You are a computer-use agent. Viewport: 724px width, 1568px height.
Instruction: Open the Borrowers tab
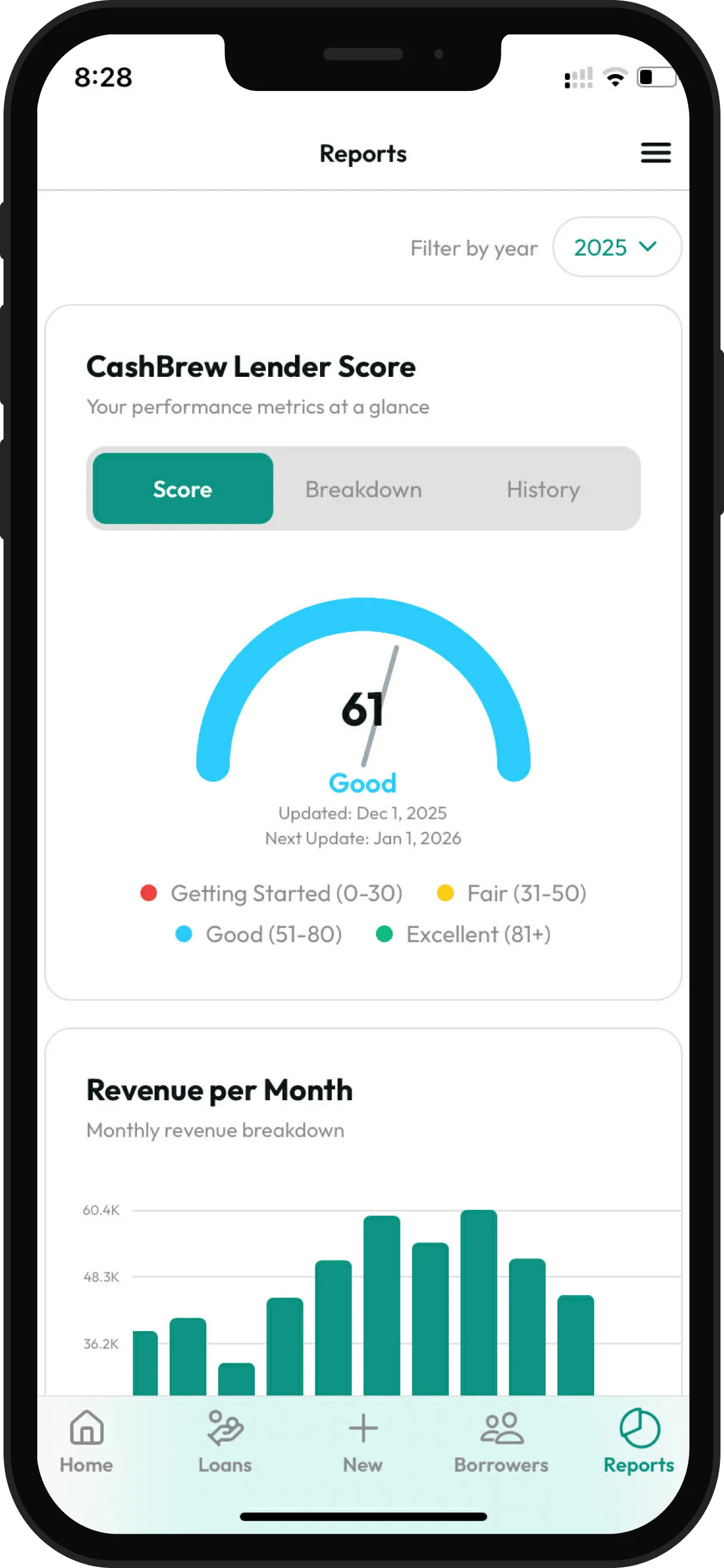point(501,1441)
